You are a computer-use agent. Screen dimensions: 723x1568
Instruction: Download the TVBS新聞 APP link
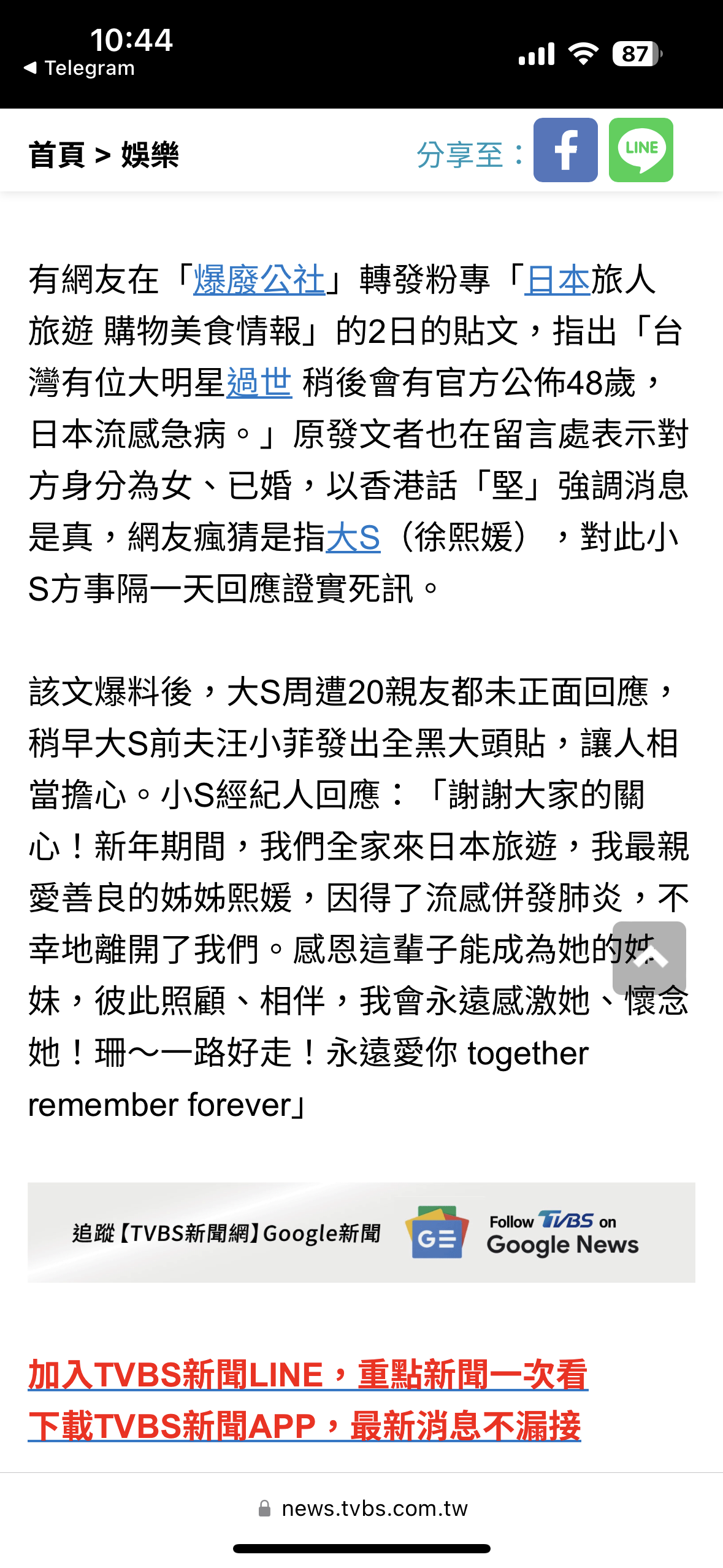click(304, 1426)
